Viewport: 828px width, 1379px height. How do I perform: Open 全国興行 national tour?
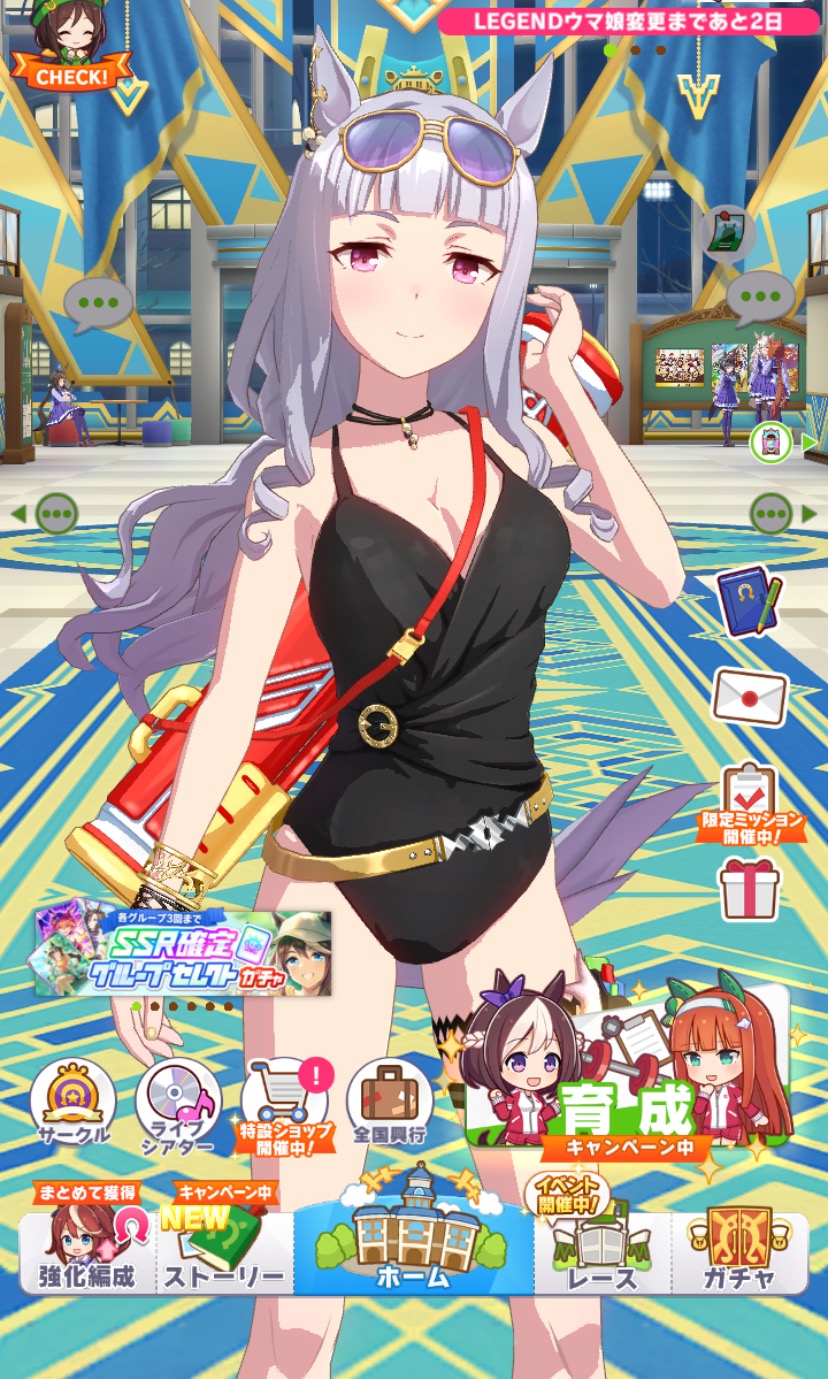click(x=390, y=1102)
